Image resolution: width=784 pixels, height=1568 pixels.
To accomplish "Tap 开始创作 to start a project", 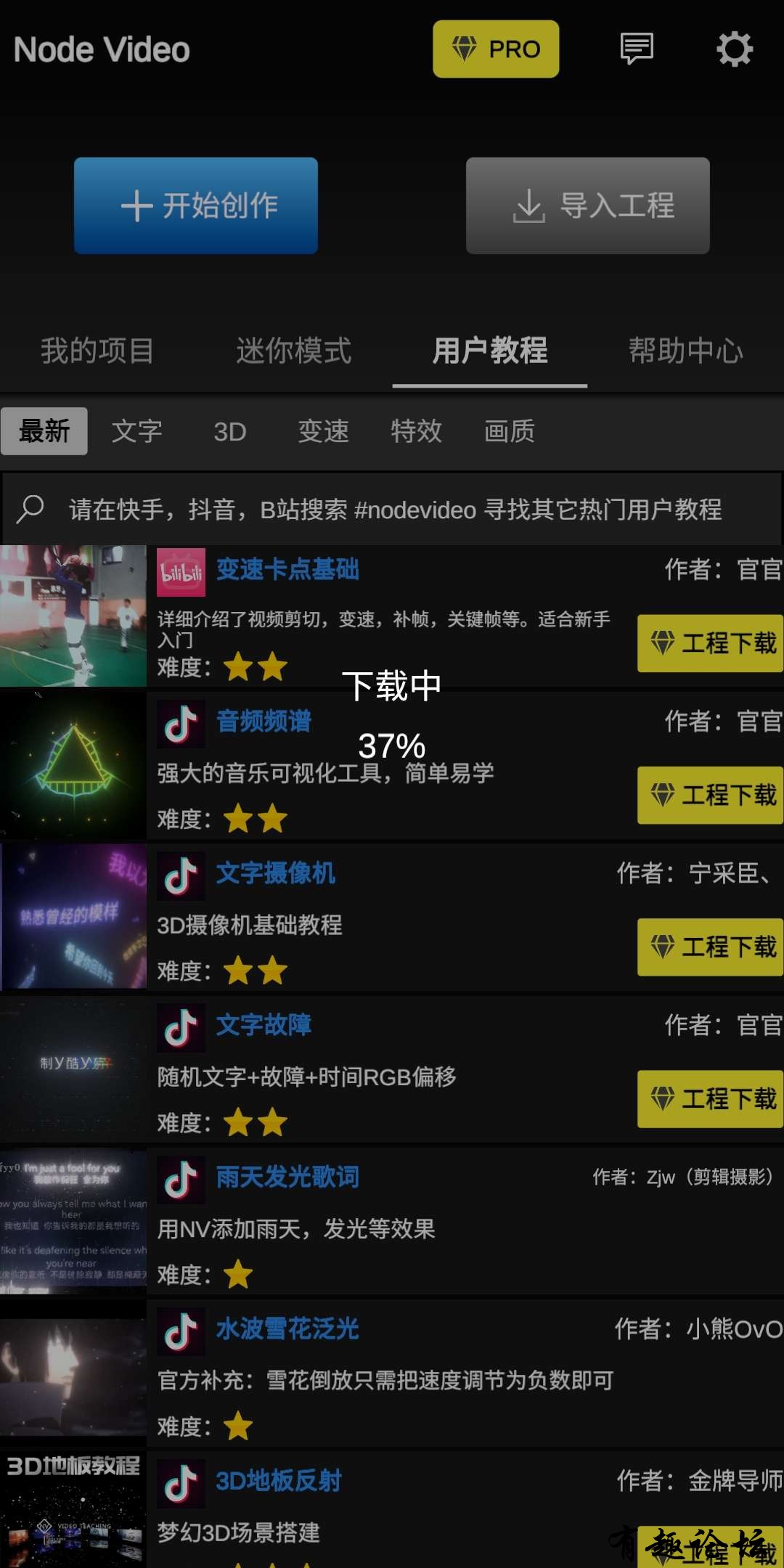I will [196, 205].
